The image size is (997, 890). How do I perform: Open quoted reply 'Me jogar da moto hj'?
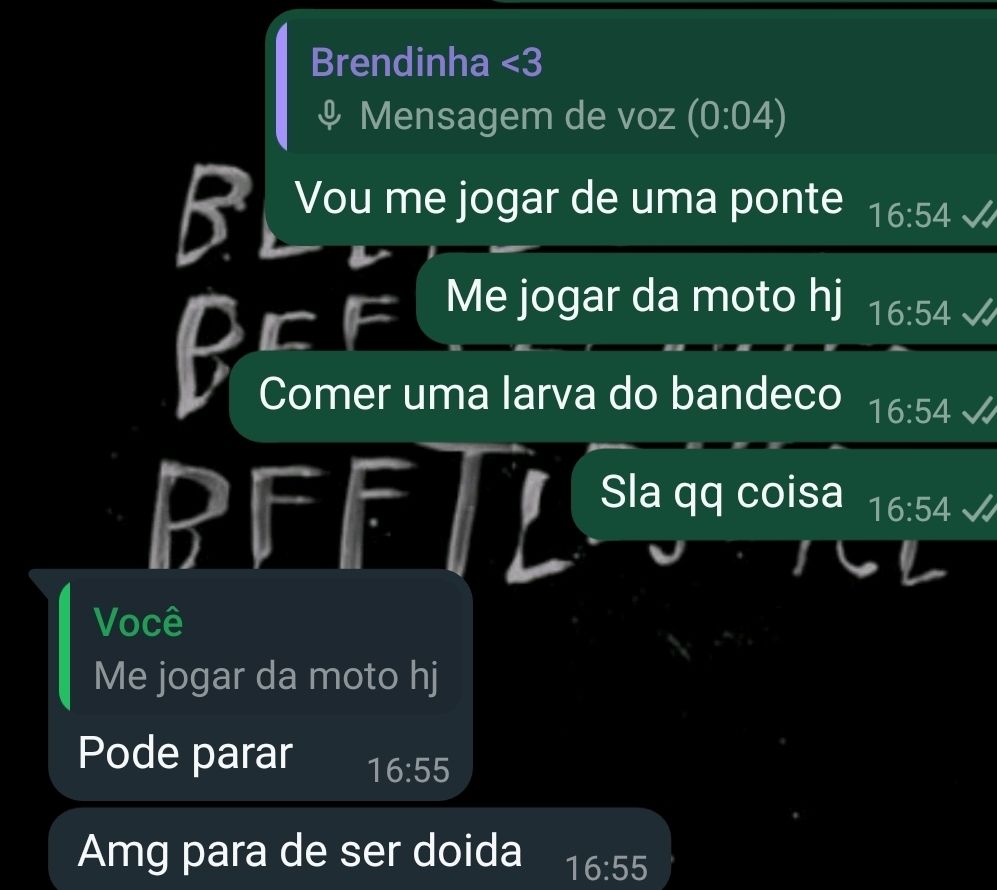[x=260, y=647]
